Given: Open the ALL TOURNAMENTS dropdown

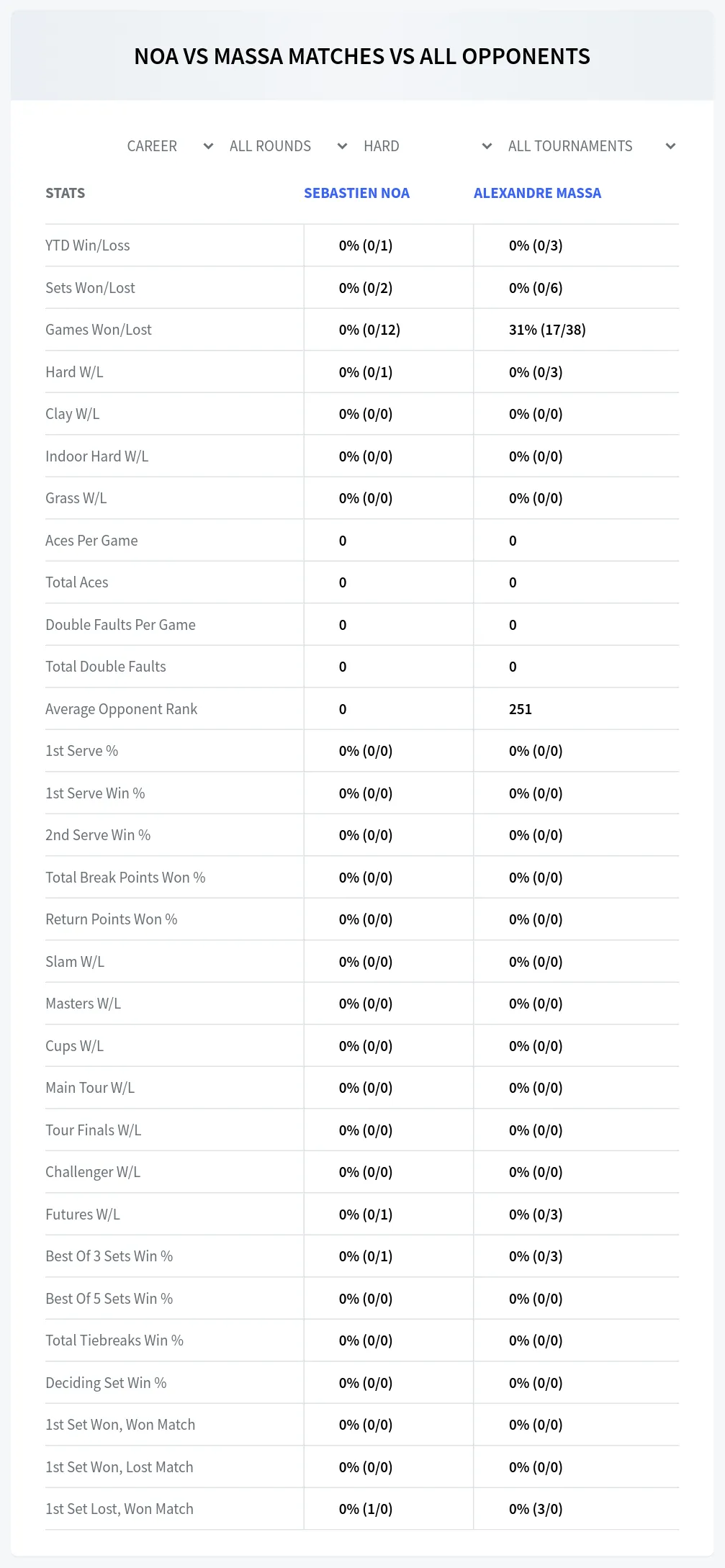Looking at the screenshot, I should coord(591,146).
